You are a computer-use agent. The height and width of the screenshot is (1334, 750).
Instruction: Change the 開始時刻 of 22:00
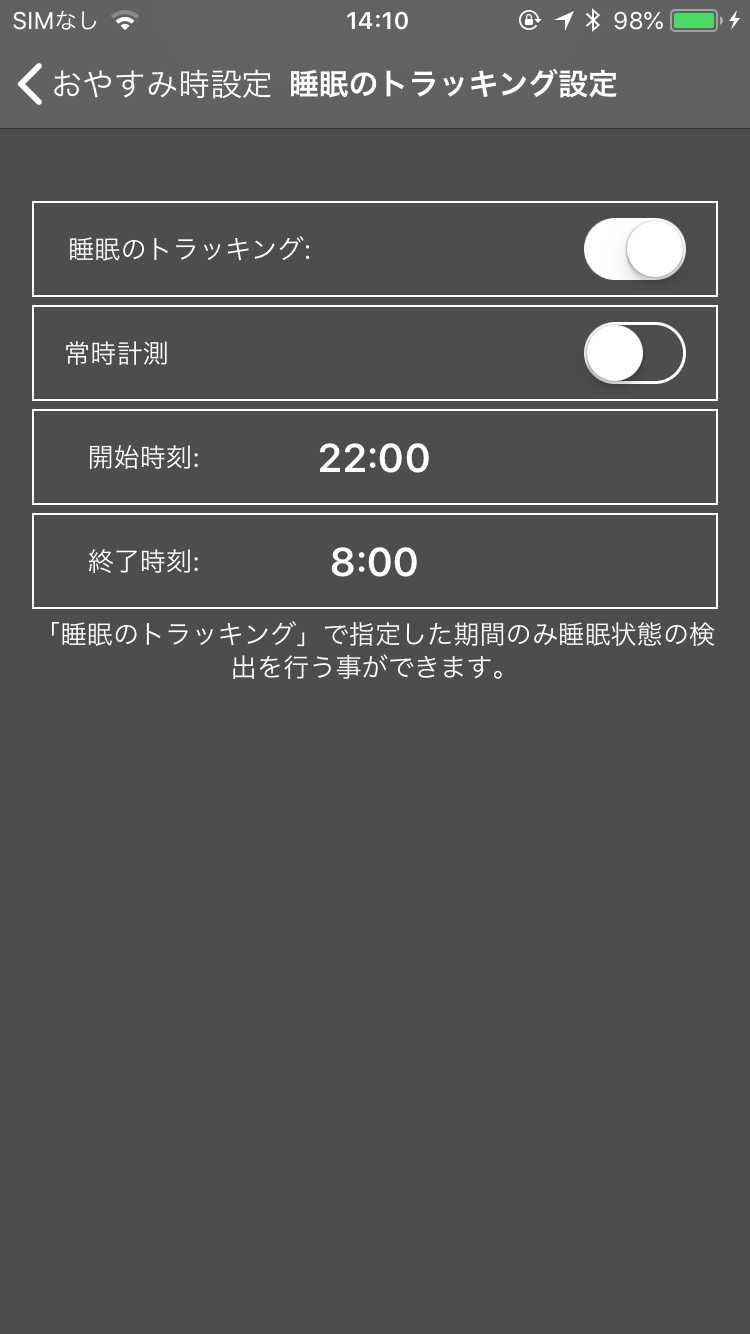click(x=375, y=457)
